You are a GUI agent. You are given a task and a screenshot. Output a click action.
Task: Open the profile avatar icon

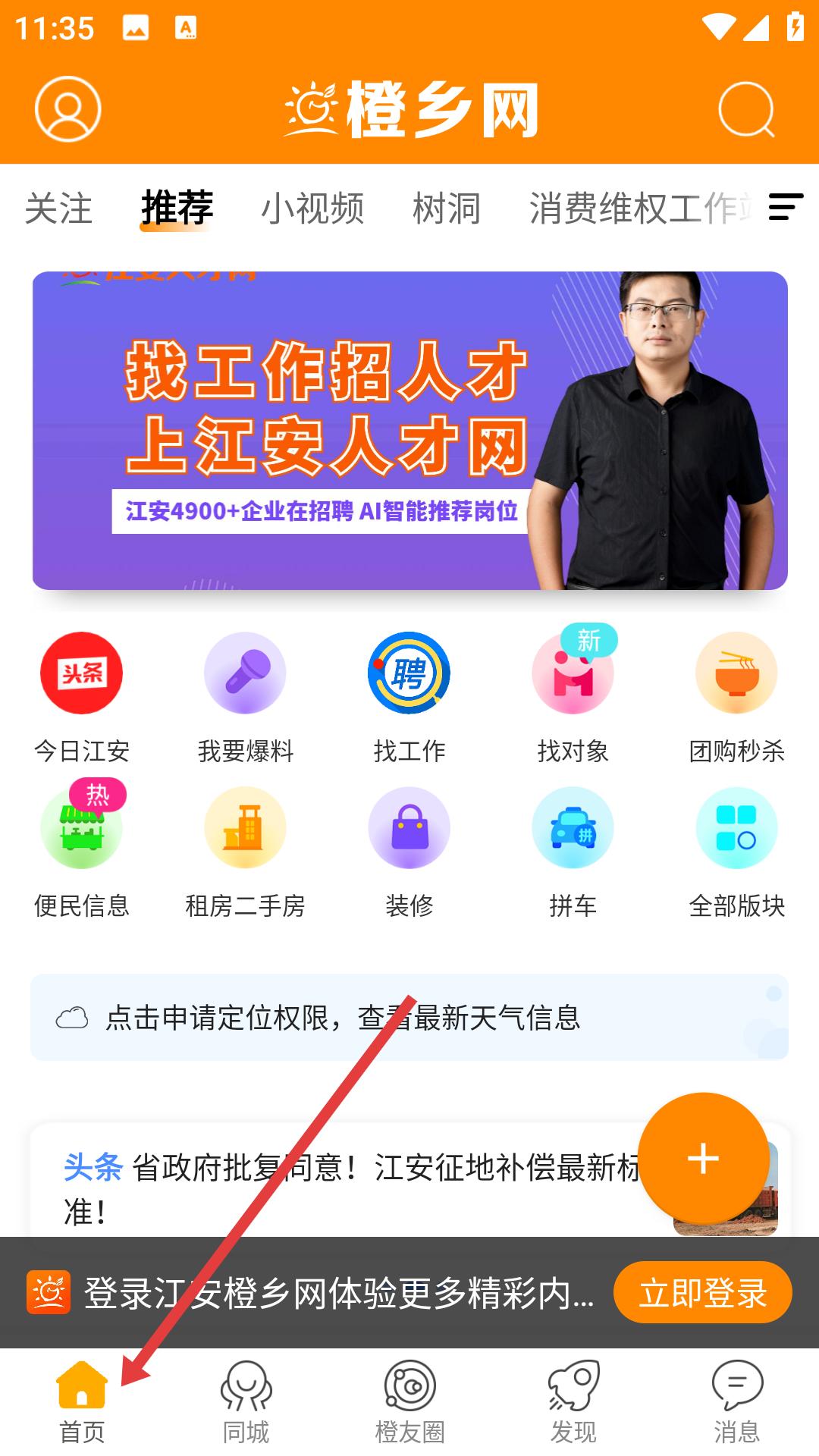click(68, 109)
